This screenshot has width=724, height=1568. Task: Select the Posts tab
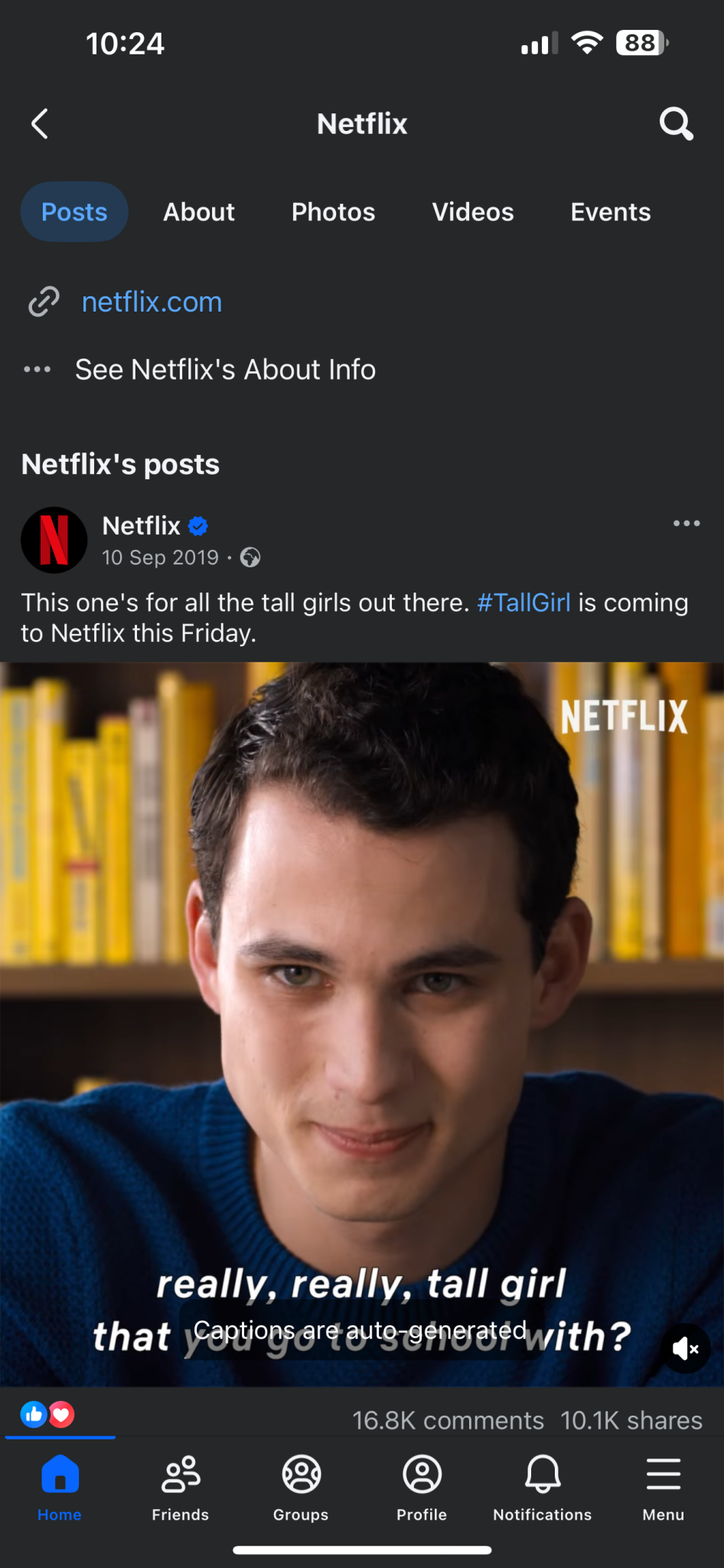tap(74, 212)
